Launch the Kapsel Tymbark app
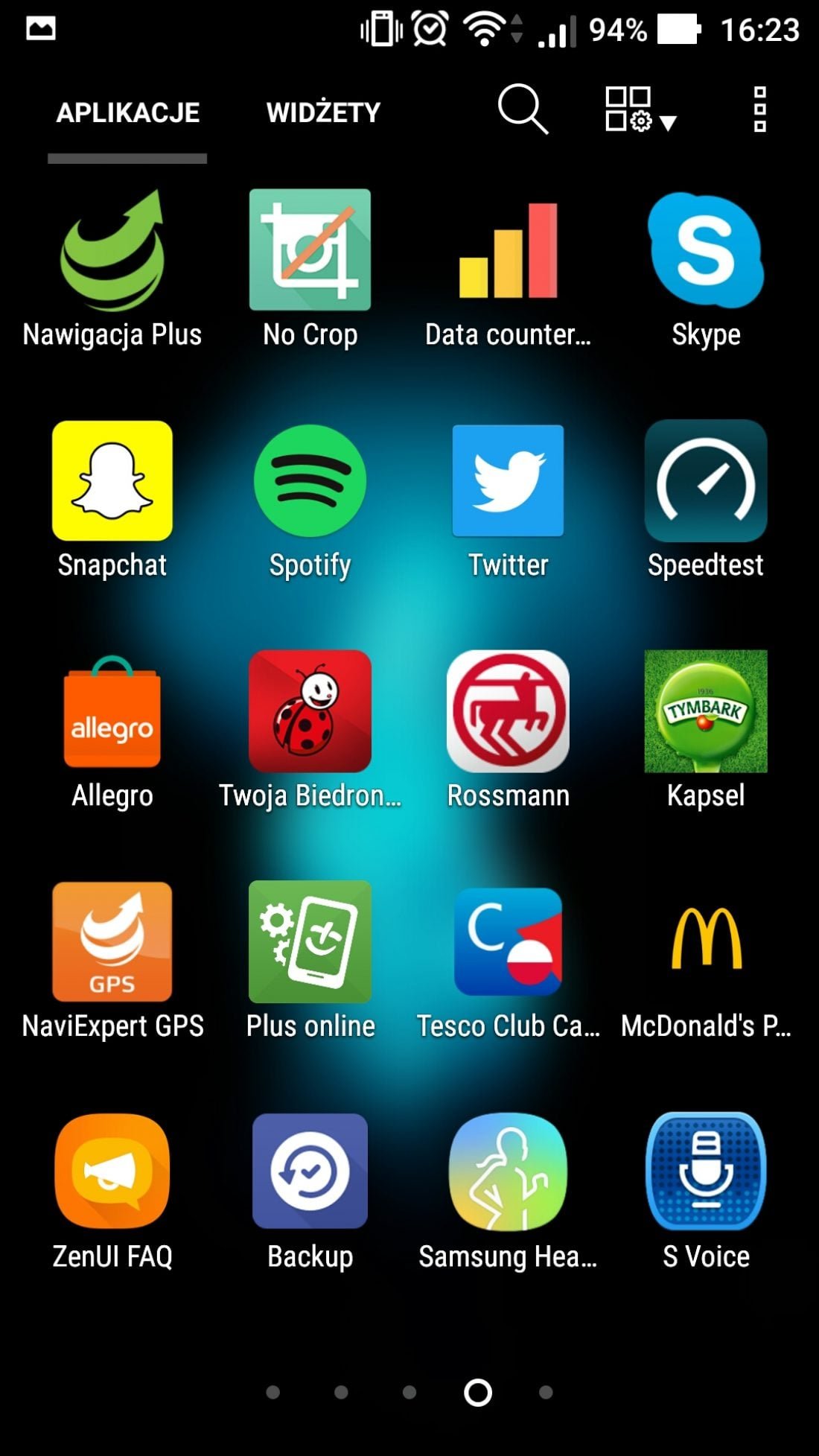Image resolution: width=819 pixels, height=1456 pixels. click(706, 712)
